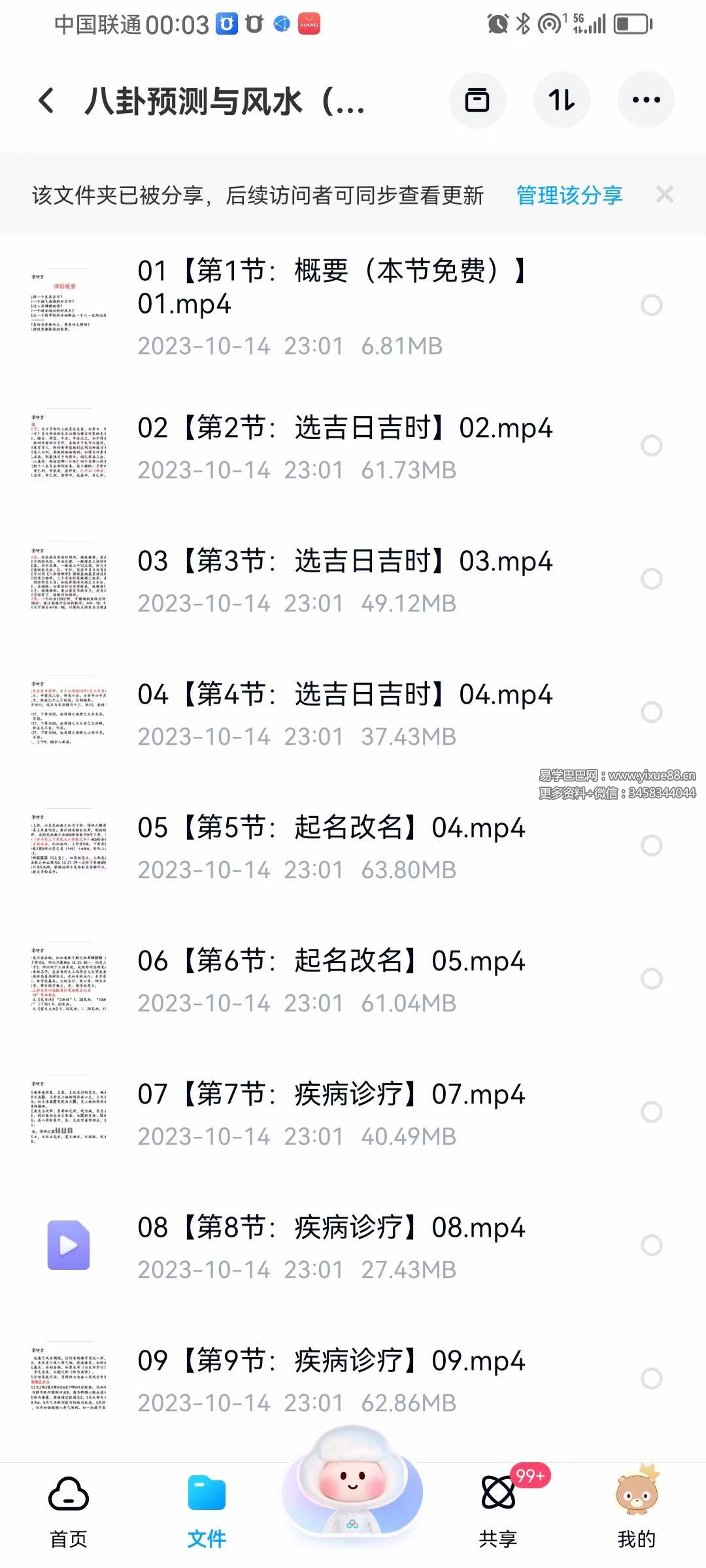
Task: Switch file view layout using the box icon
Action: click(x=477, y=99)
